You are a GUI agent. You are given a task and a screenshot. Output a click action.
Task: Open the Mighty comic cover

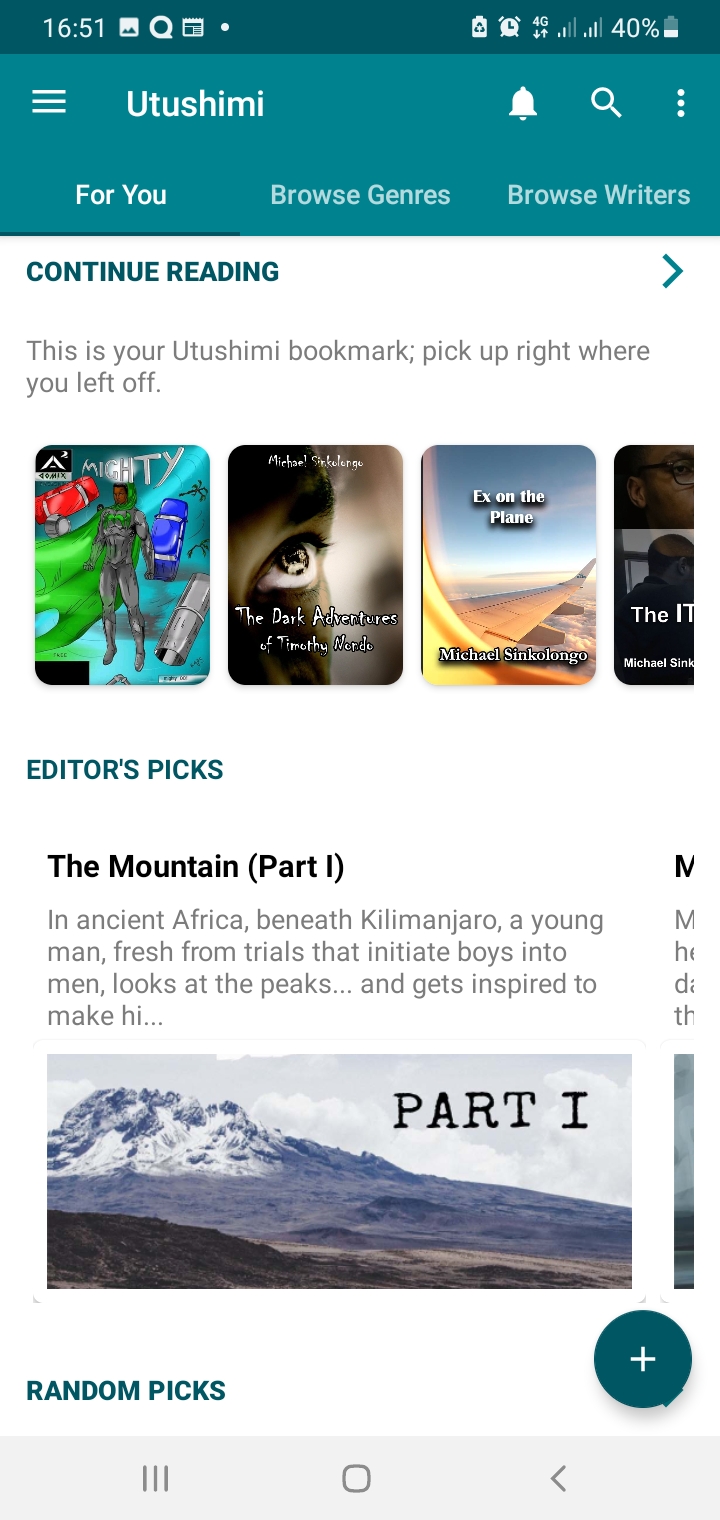(123, 565)
